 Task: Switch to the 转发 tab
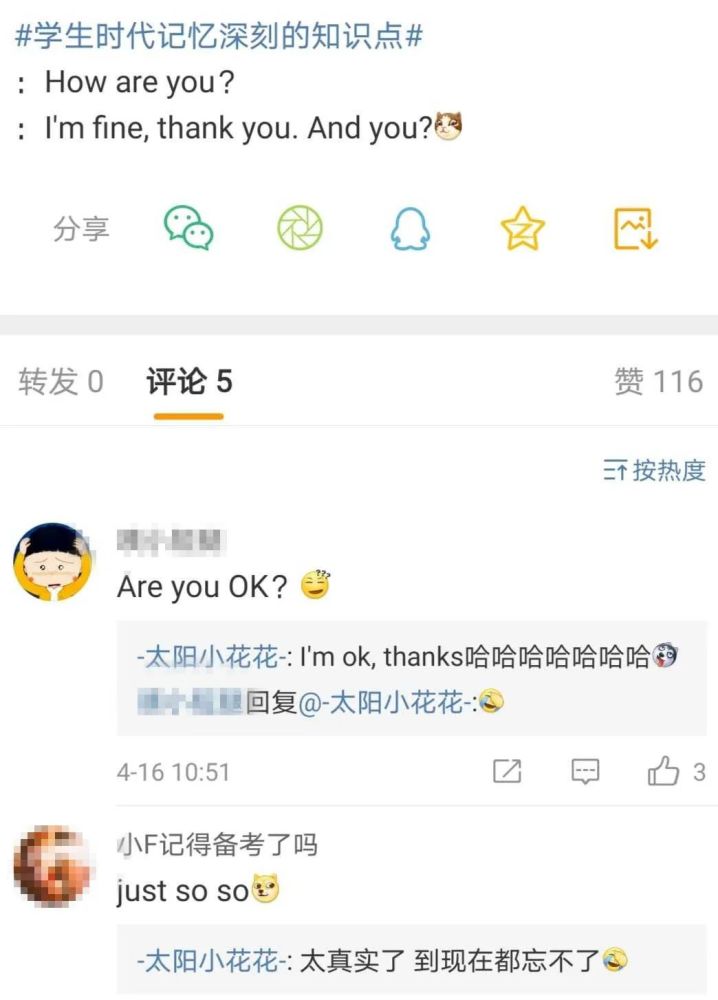[x=60, y=381]
